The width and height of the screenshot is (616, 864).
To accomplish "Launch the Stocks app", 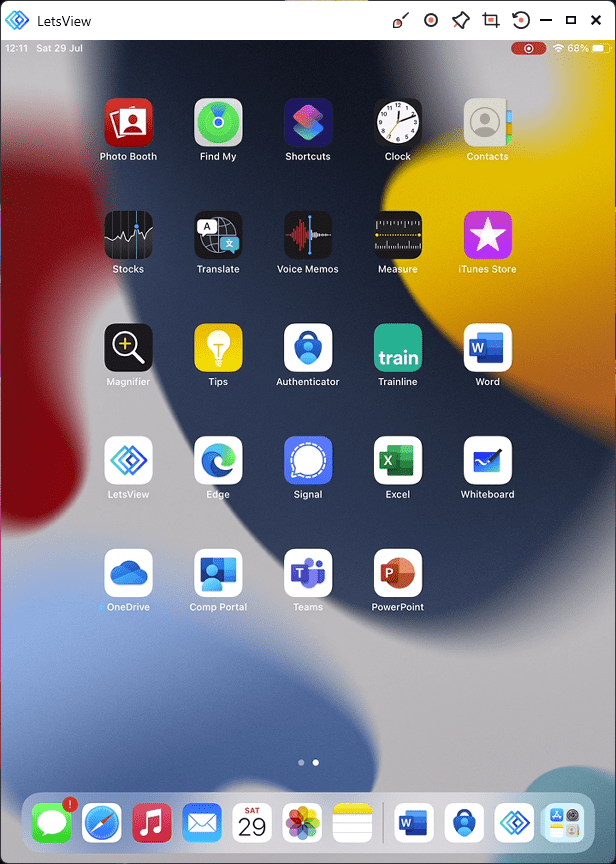I will (128, 236).
